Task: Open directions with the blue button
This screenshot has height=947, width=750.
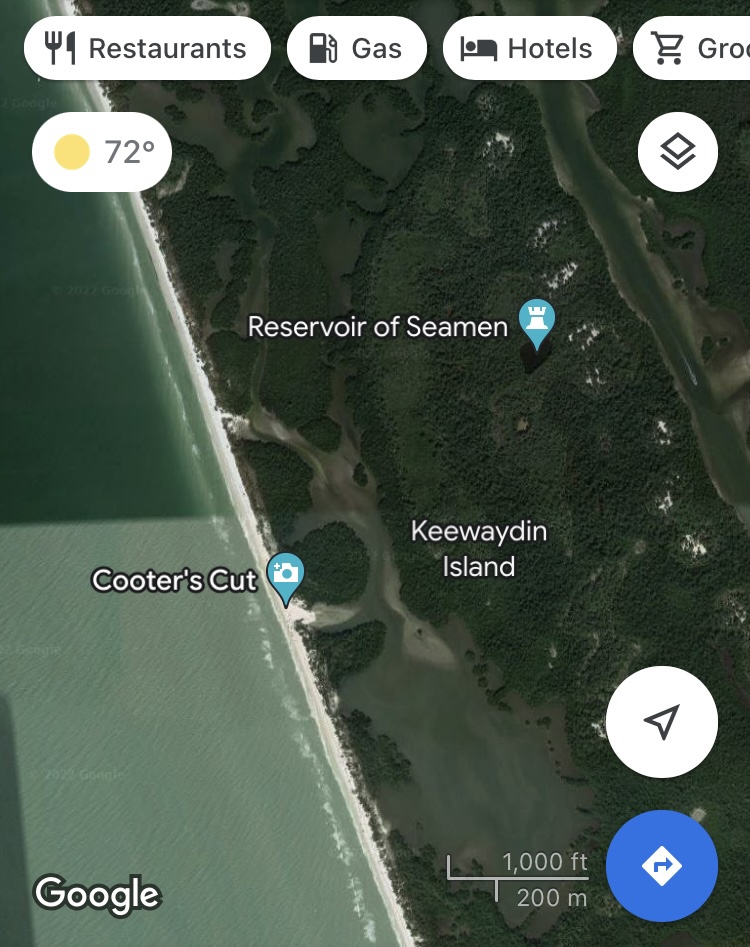Action: coord(662,865)
